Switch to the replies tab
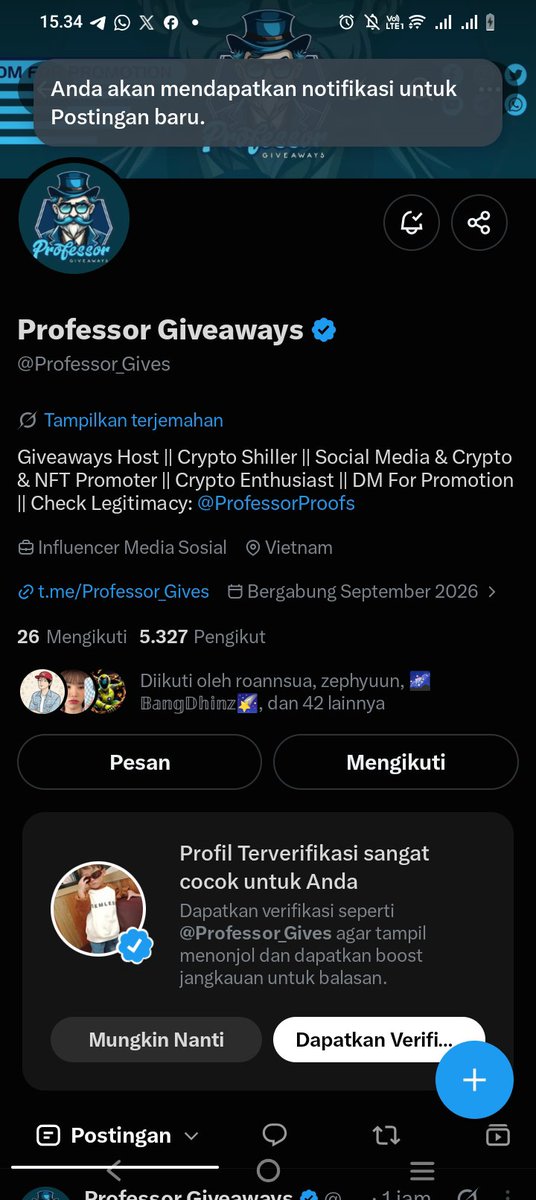536x1200 pixels. (x=274, y=1135)
